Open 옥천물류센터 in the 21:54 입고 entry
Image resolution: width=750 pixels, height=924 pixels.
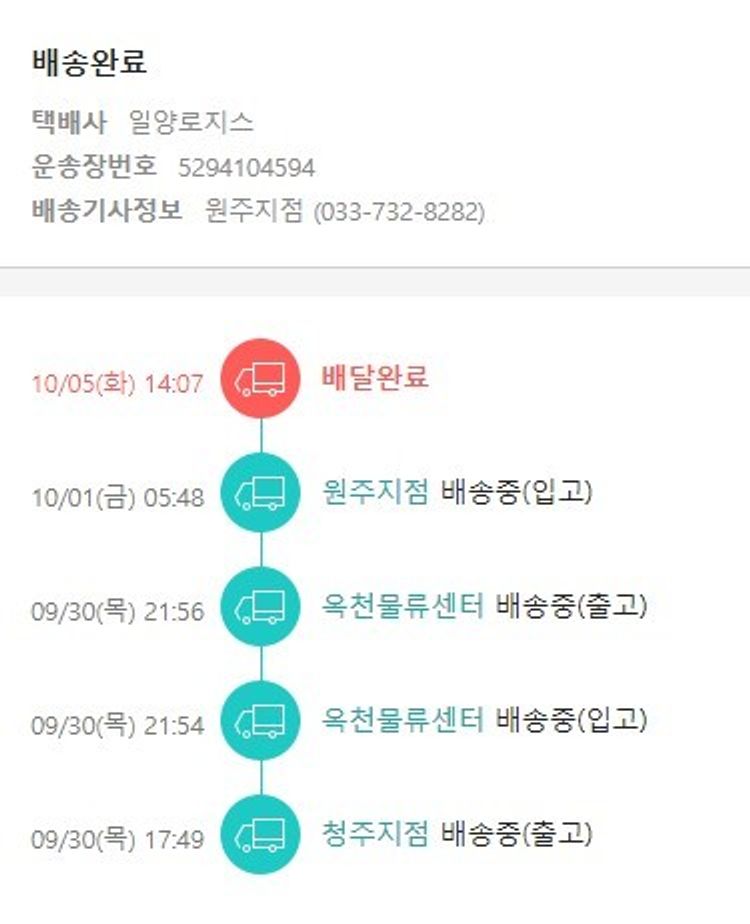403,719
